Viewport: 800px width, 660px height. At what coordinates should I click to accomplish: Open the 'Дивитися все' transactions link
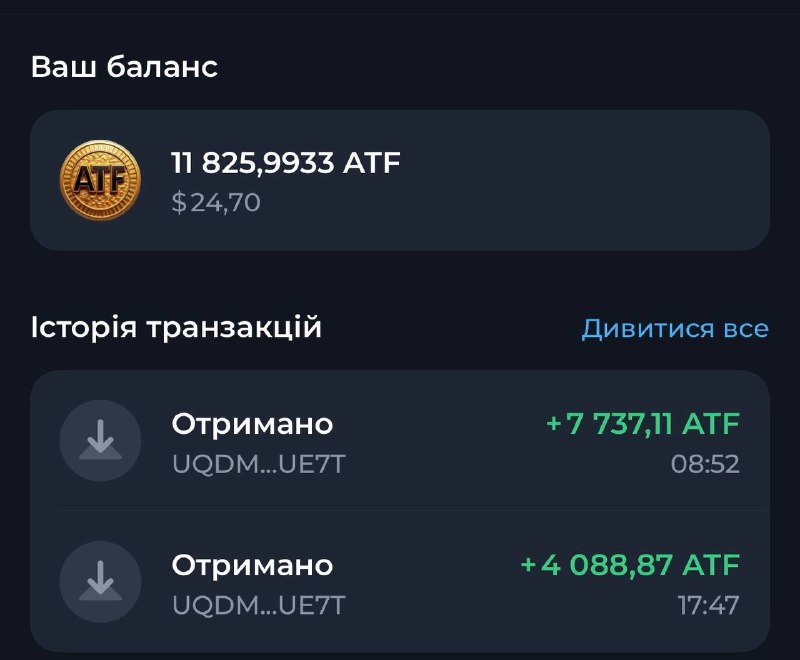point(675,328)
